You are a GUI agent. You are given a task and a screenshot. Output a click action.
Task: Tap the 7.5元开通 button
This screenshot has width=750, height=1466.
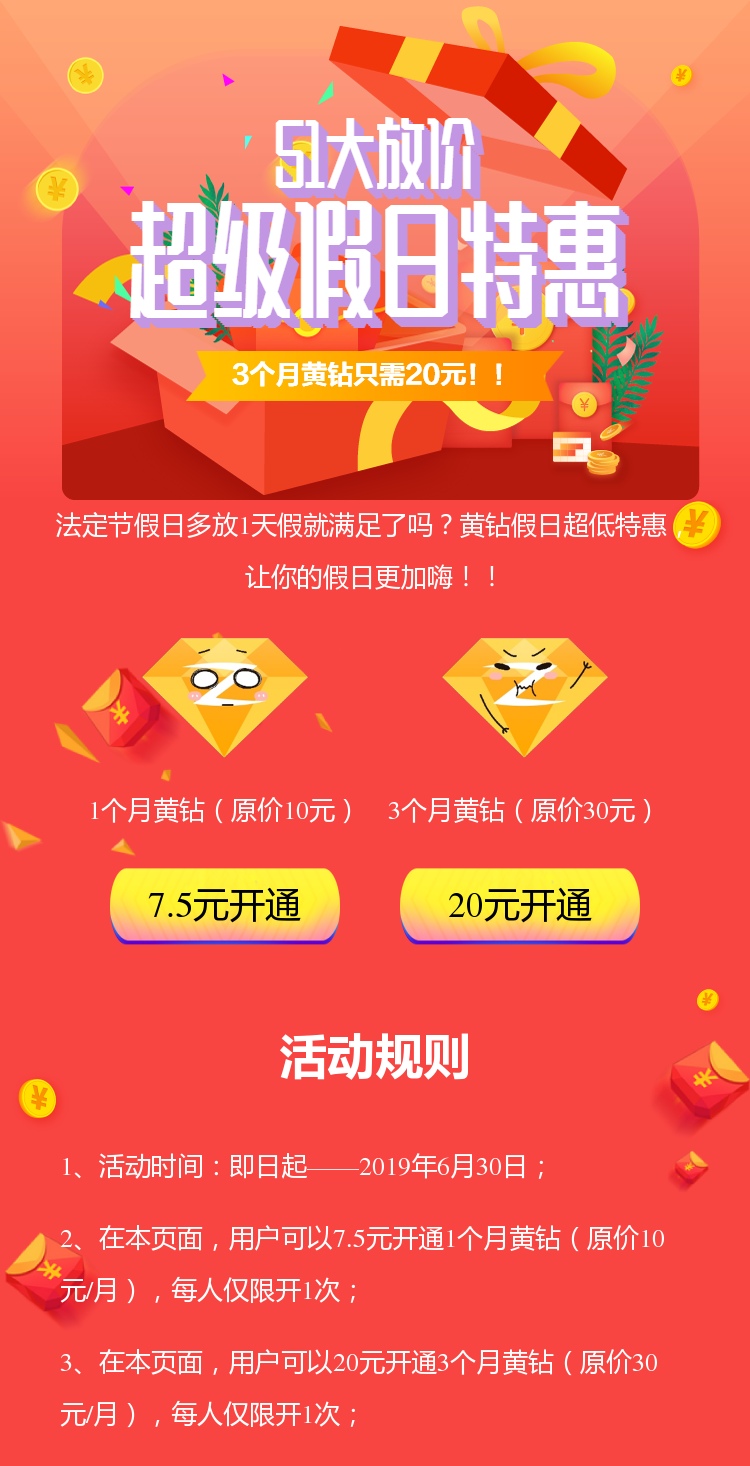225,905
